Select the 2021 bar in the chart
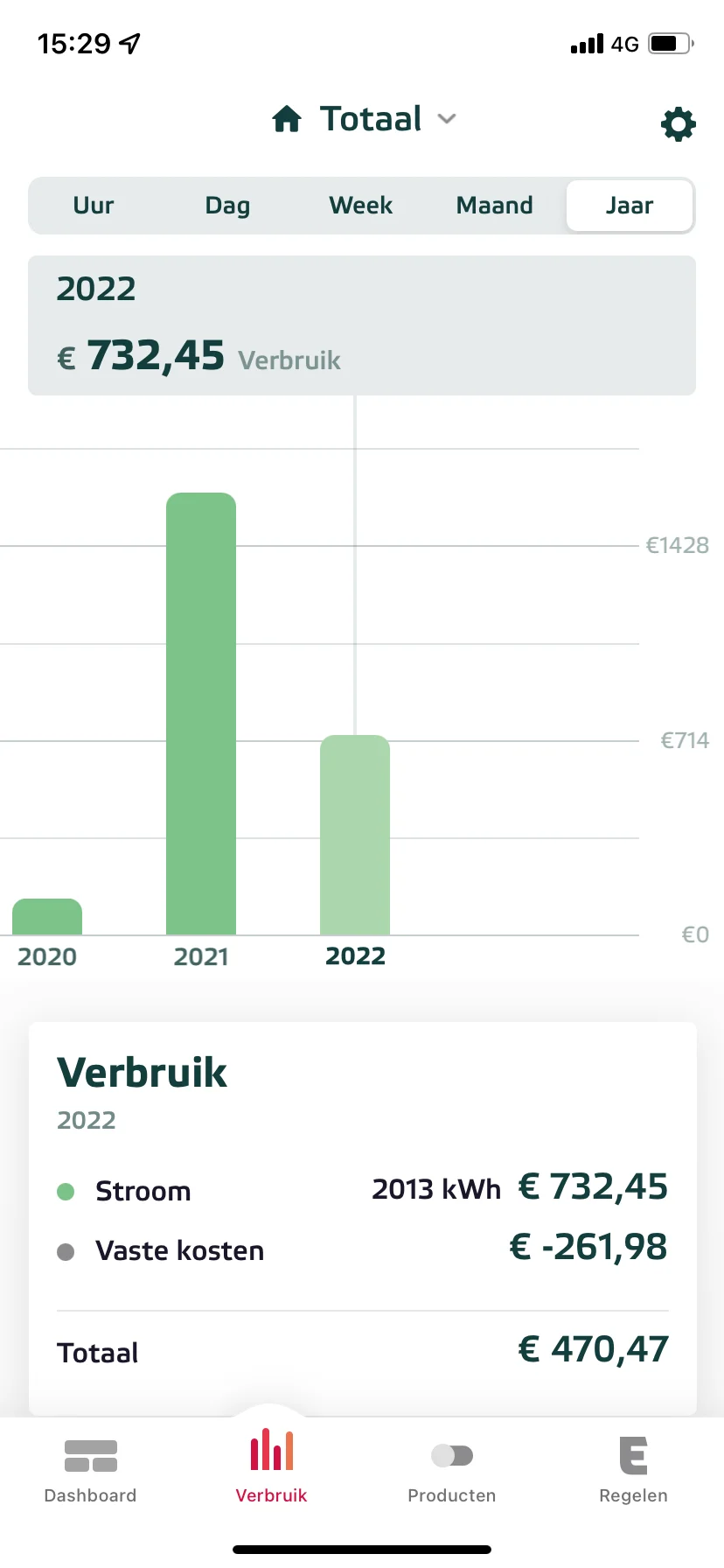This screenshot has width=724, height=1568. point(201,713)
